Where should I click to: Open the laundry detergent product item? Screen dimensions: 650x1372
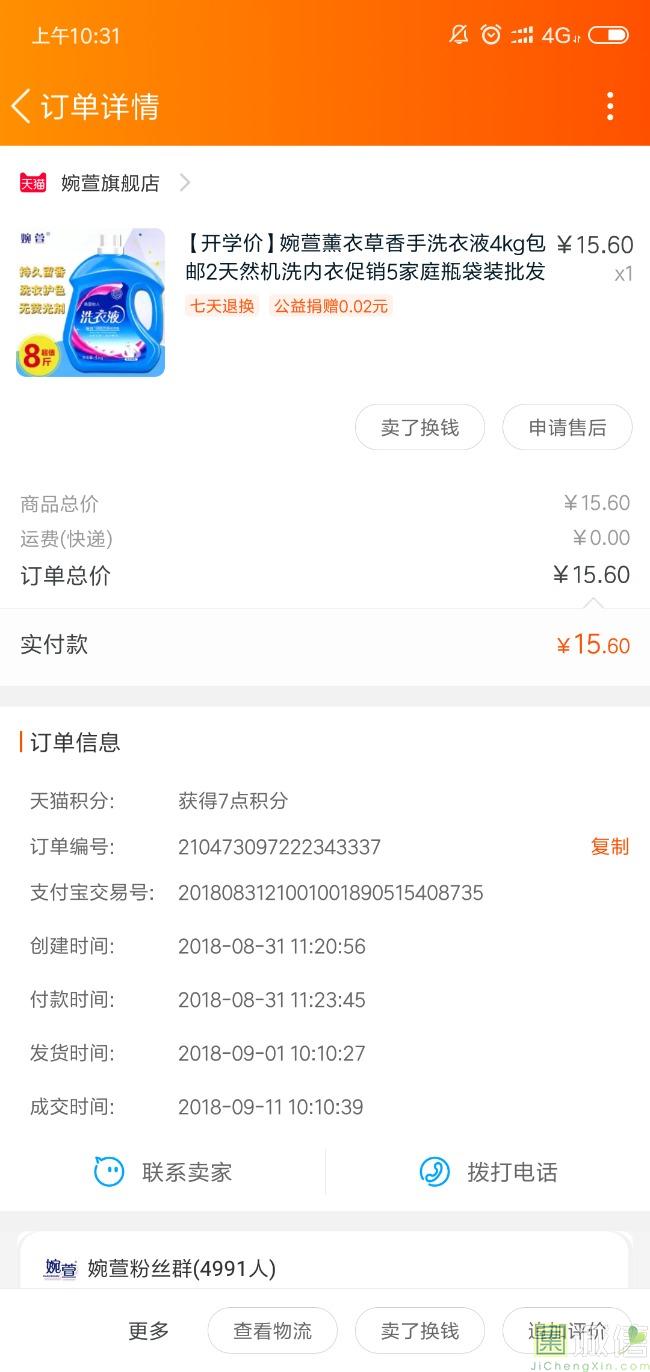(x=325, y=302)
